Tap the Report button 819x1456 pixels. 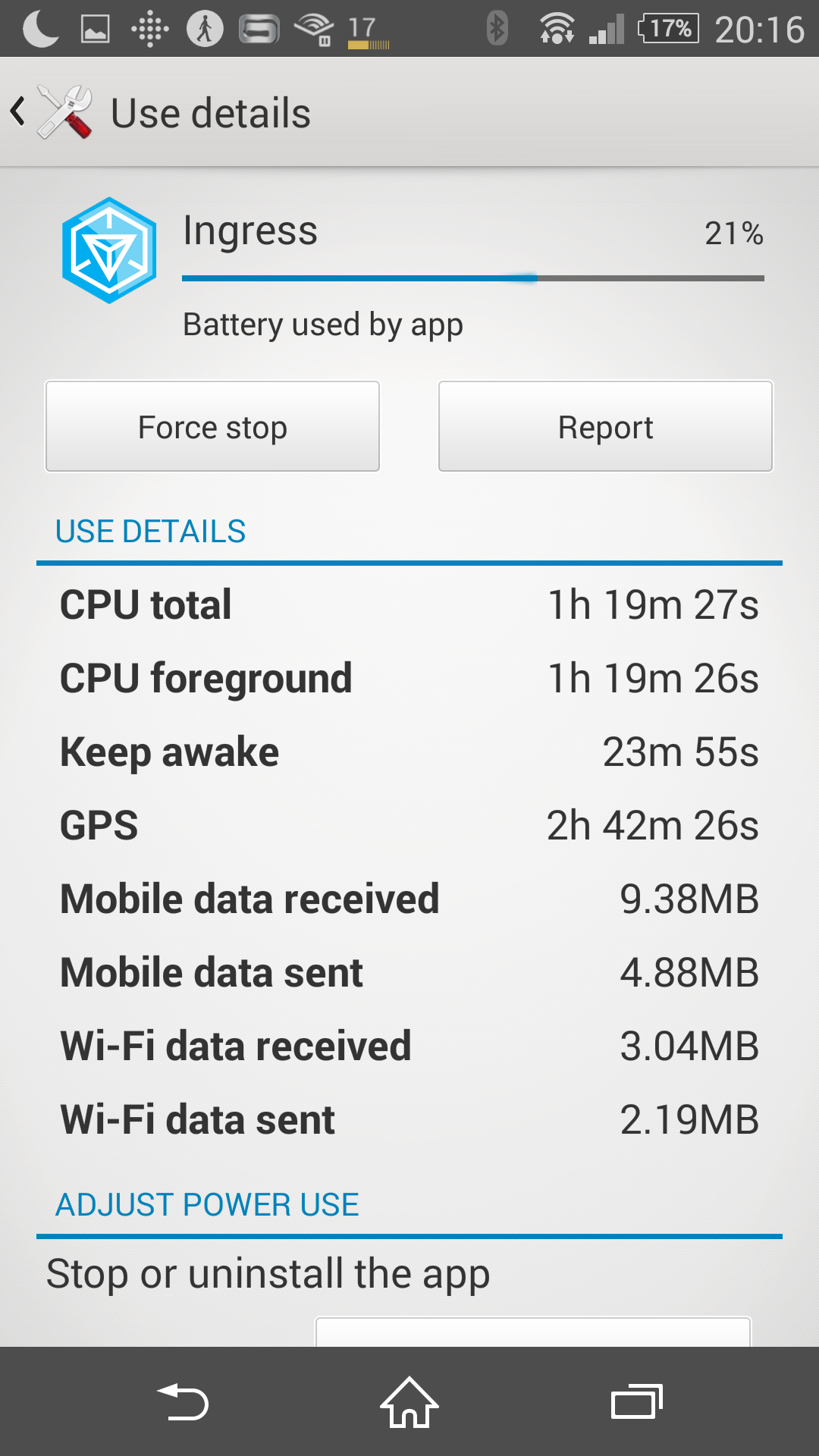point(605,426)
